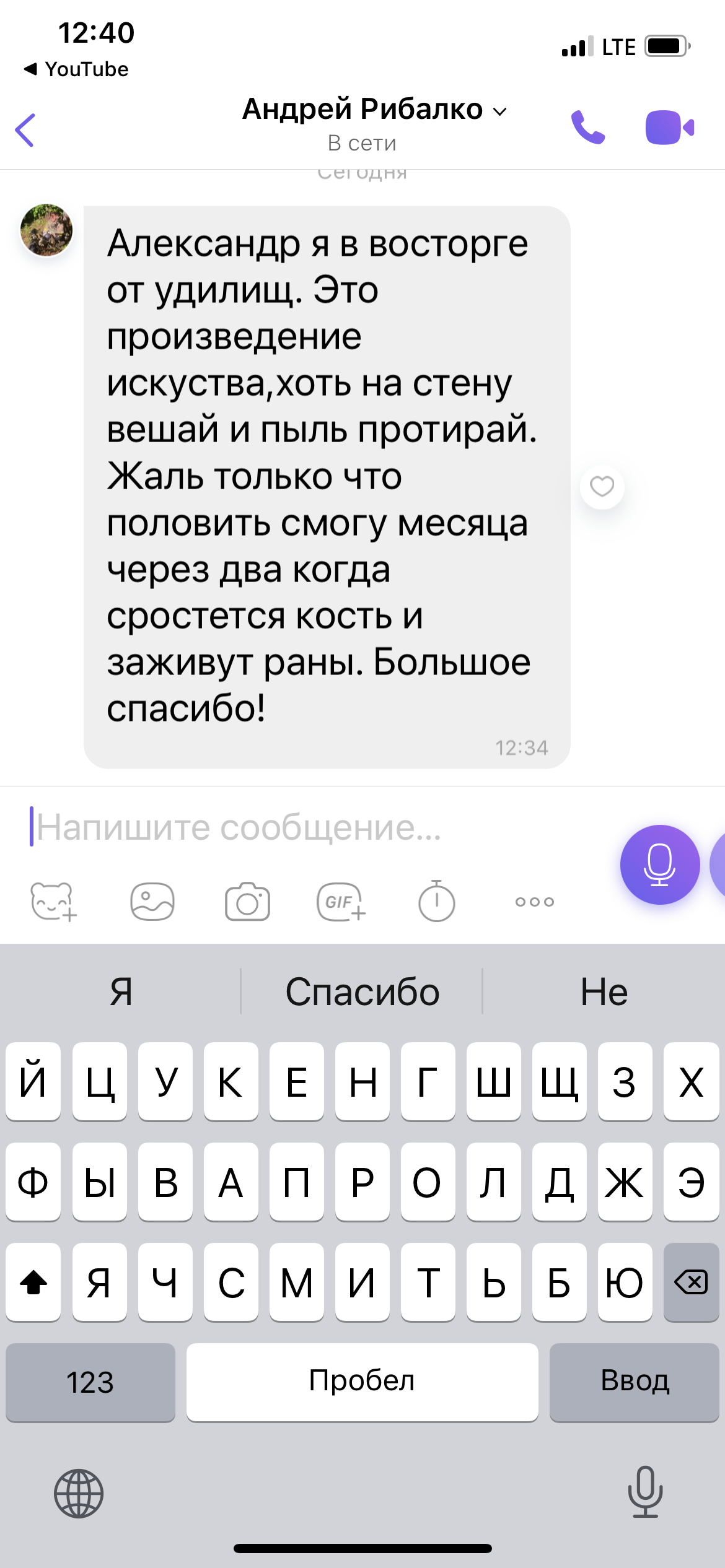725x1568 pixels.
Task: Switch keyboard language with the globe
Action: pos(79,1493)
